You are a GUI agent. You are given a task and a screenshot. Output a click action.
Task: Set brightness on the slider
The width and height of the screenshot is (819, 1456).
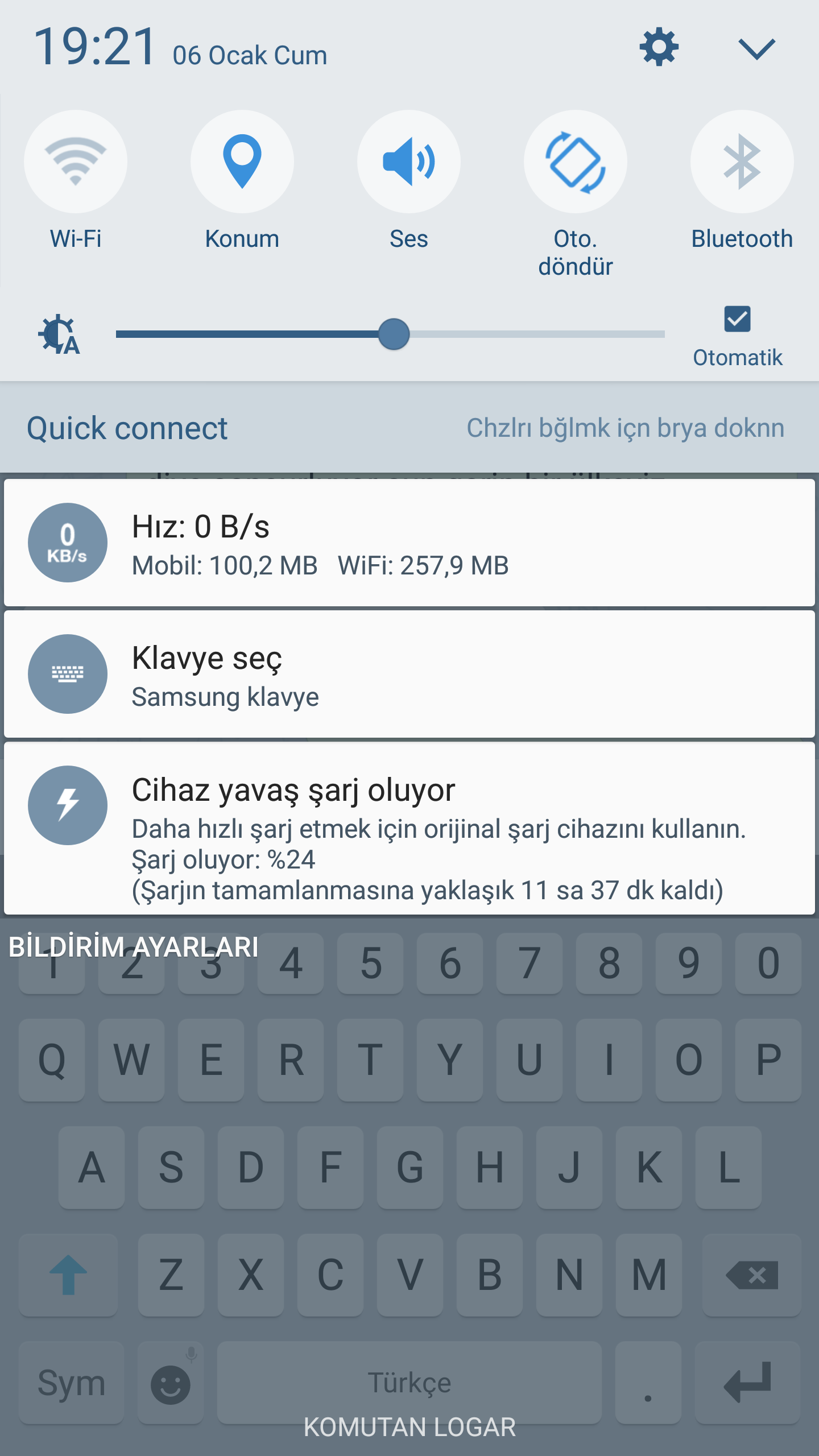point(394,334)
